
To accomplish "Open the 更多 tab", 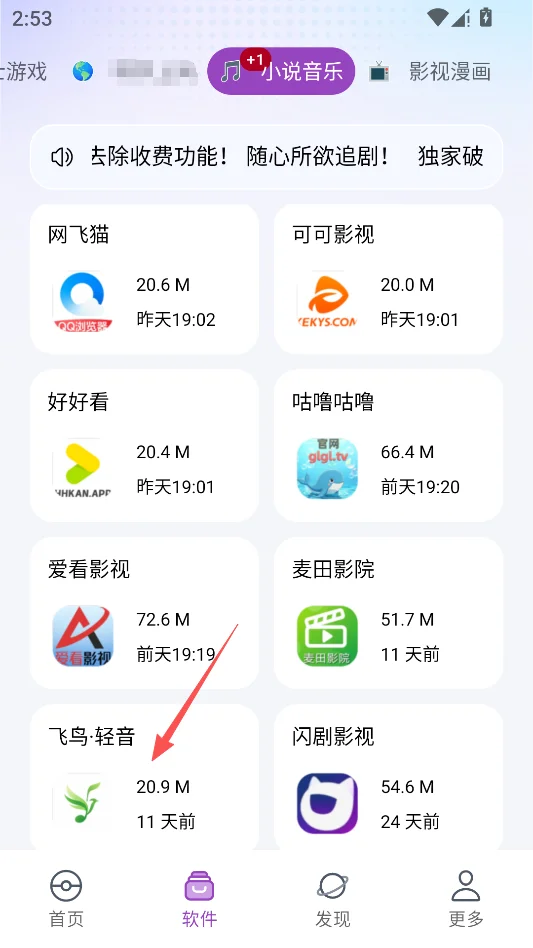I will tap(466, 898).
